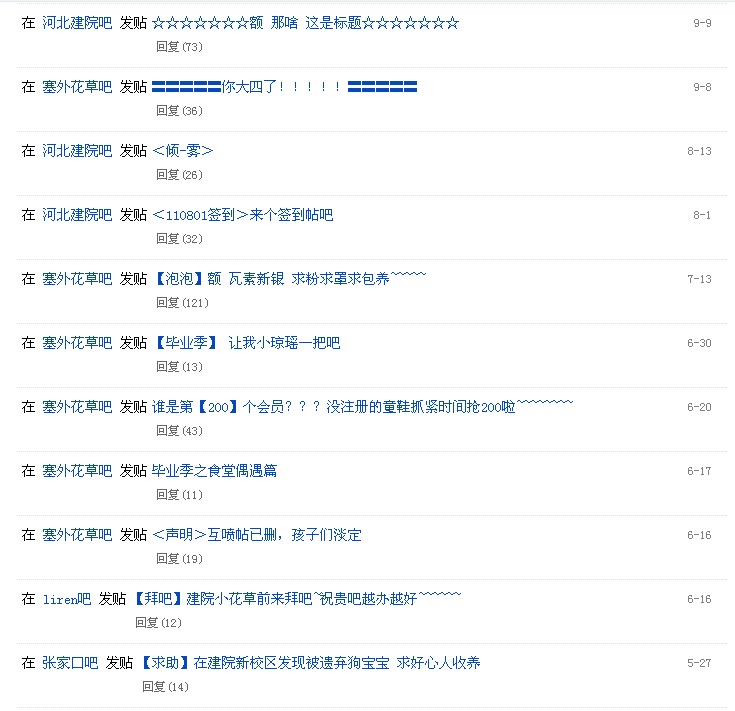Open 河北建院吧 link beside <倾-雾> post
The width and height of the screenshot is (735, 711).
pyautogui.click(x=77, y=151)
